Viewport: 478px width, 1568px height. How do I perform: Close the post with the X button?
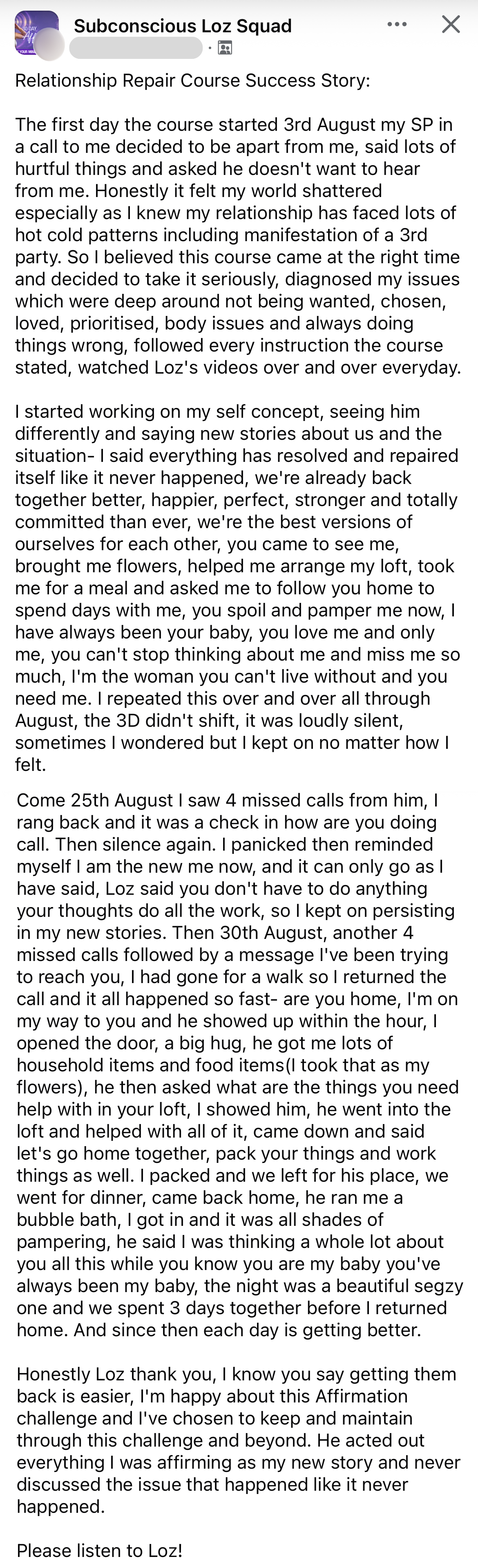[451, 25]
